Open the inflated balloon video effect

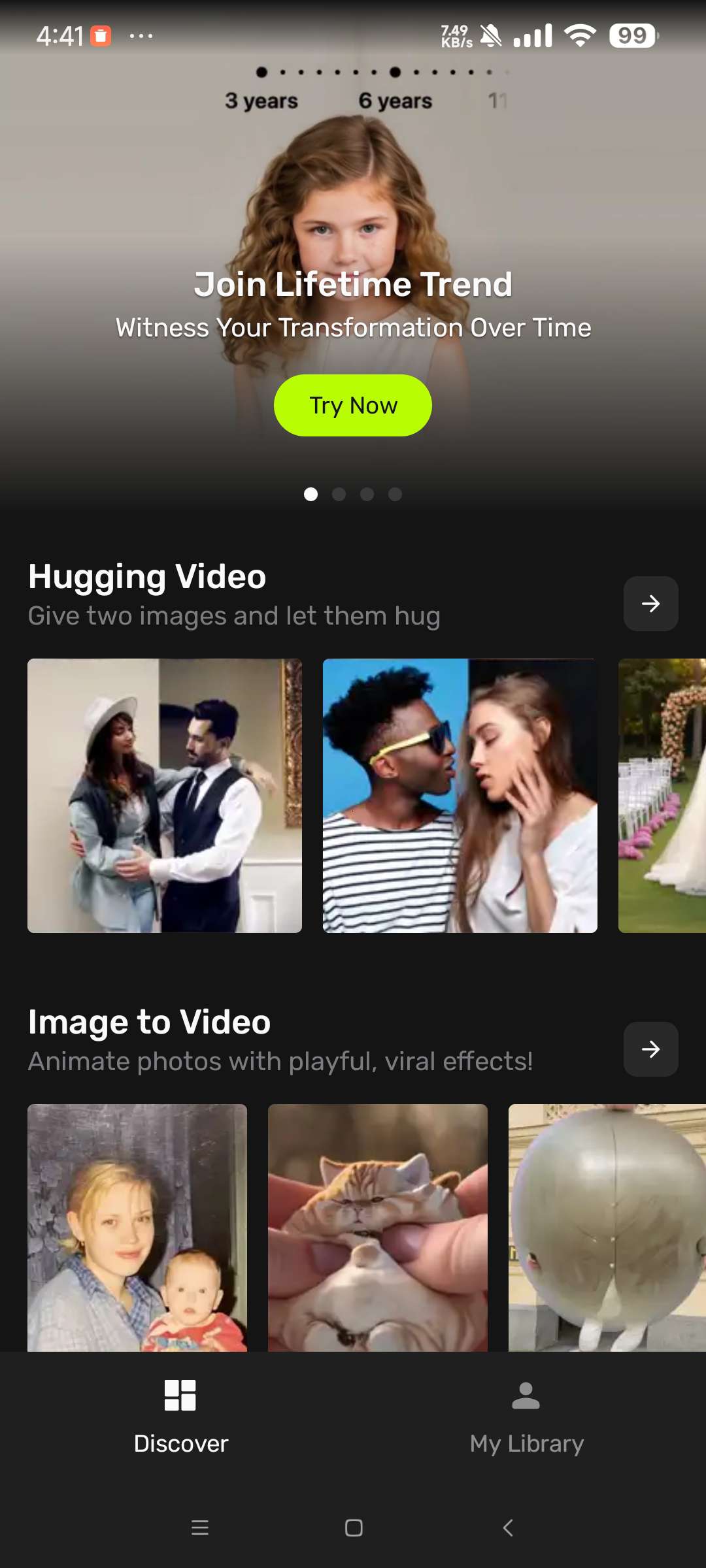click(x=607, y=1227)
